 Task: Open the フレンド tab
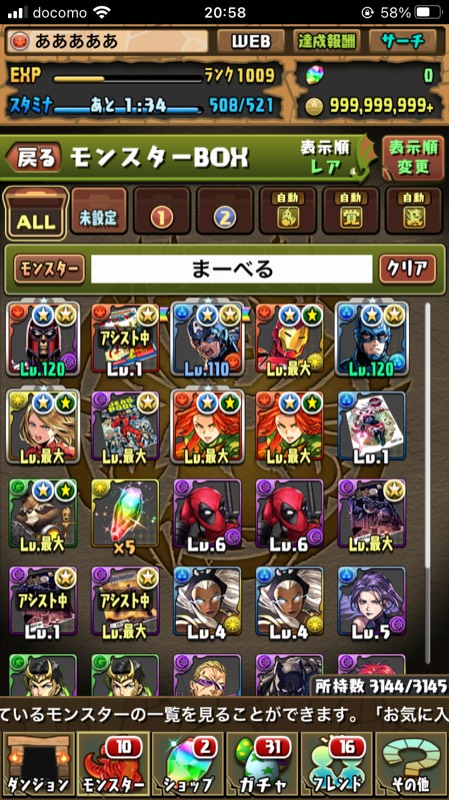[x=337, y=764]
